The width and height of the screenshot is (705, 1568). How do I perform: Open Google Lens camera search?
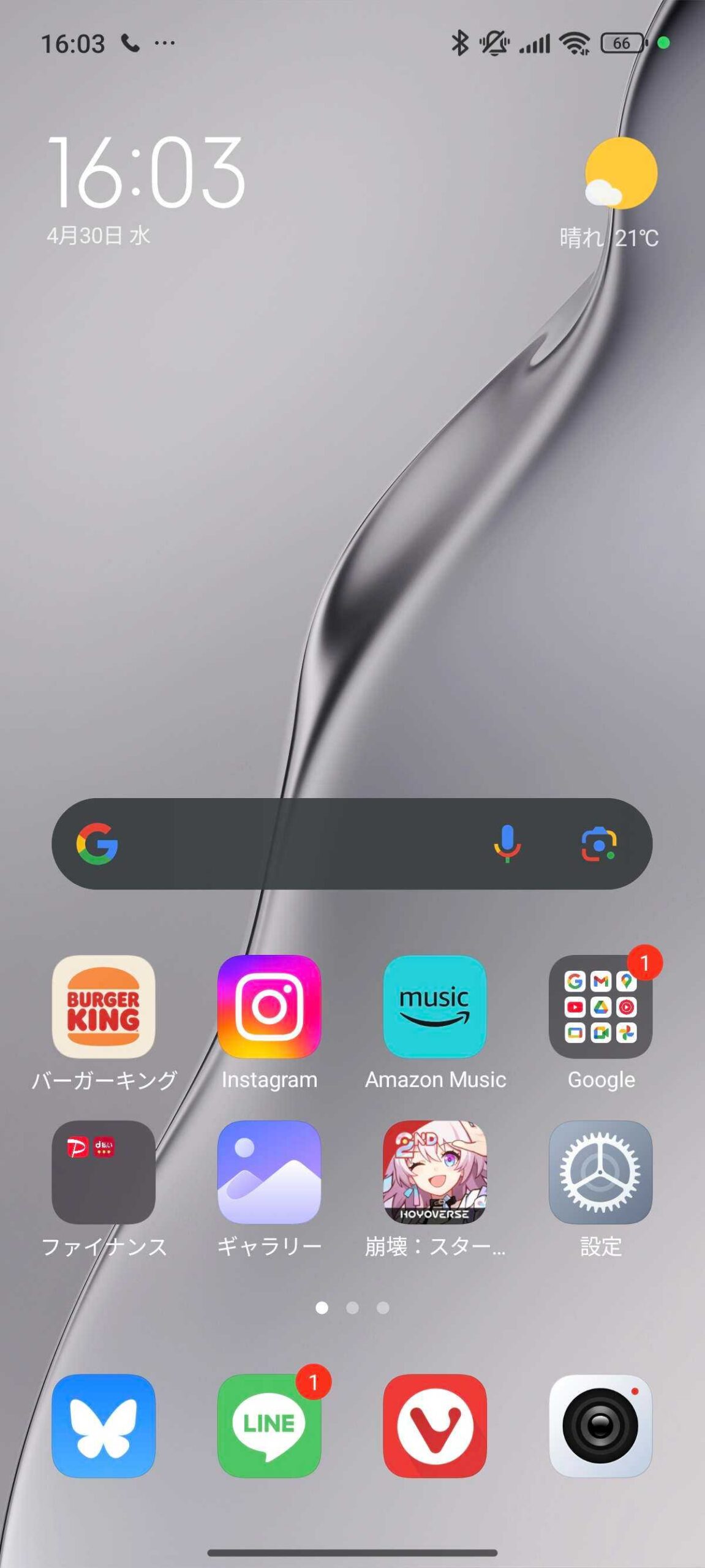point(599,843)
